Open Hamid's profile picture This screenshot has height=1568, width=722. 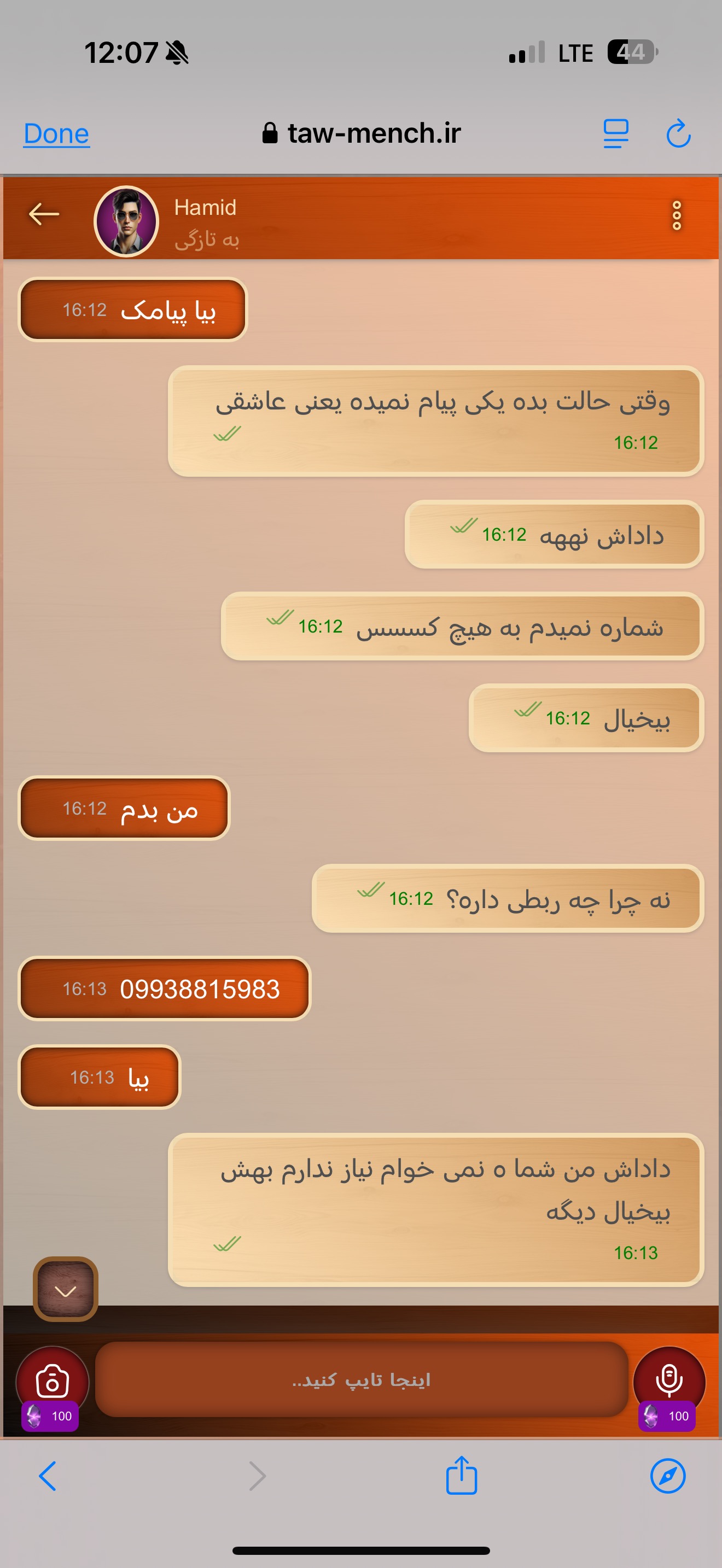127,221
